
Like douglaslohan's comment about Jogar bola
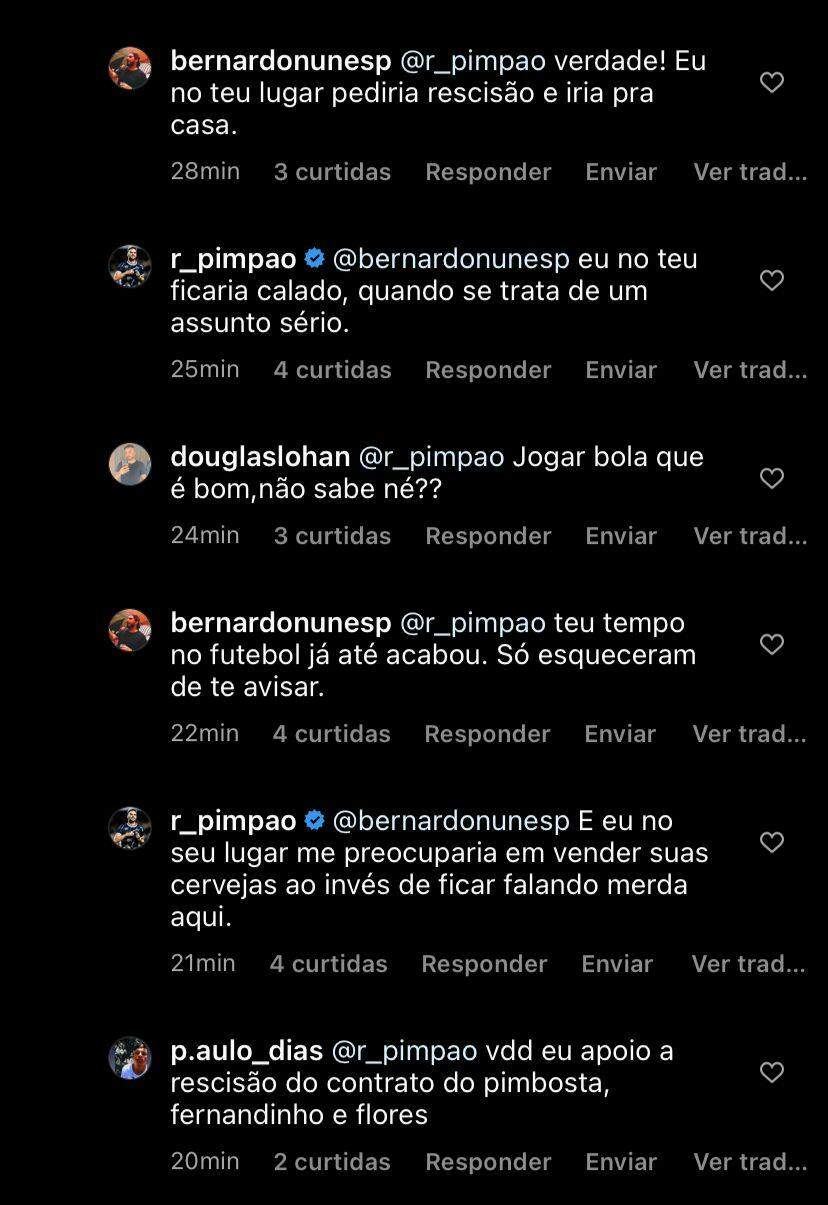tap(772, 478)
